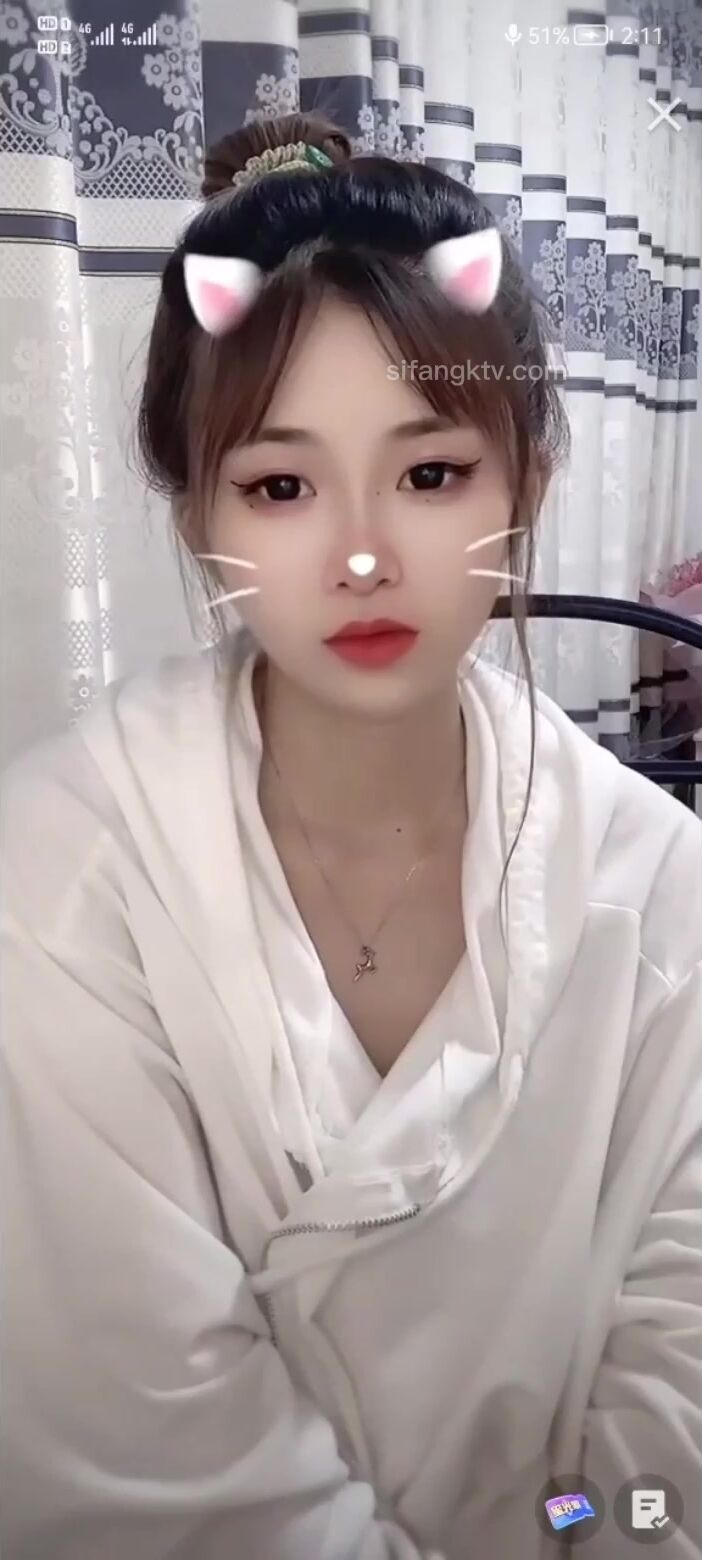Open the purple promo card icon

569,1508
